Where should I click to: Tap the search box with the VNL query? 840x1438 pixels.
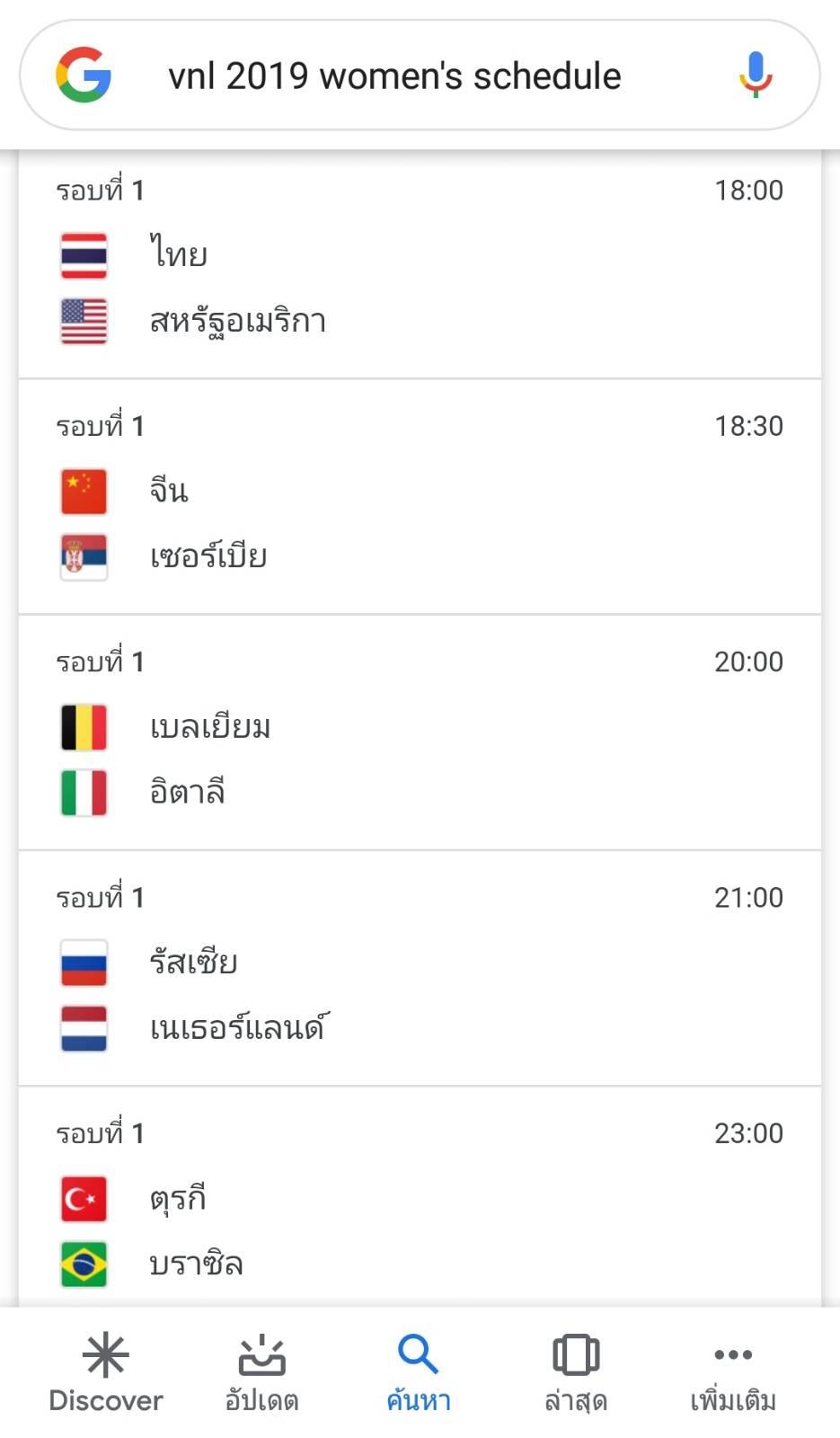click(395, 76)
